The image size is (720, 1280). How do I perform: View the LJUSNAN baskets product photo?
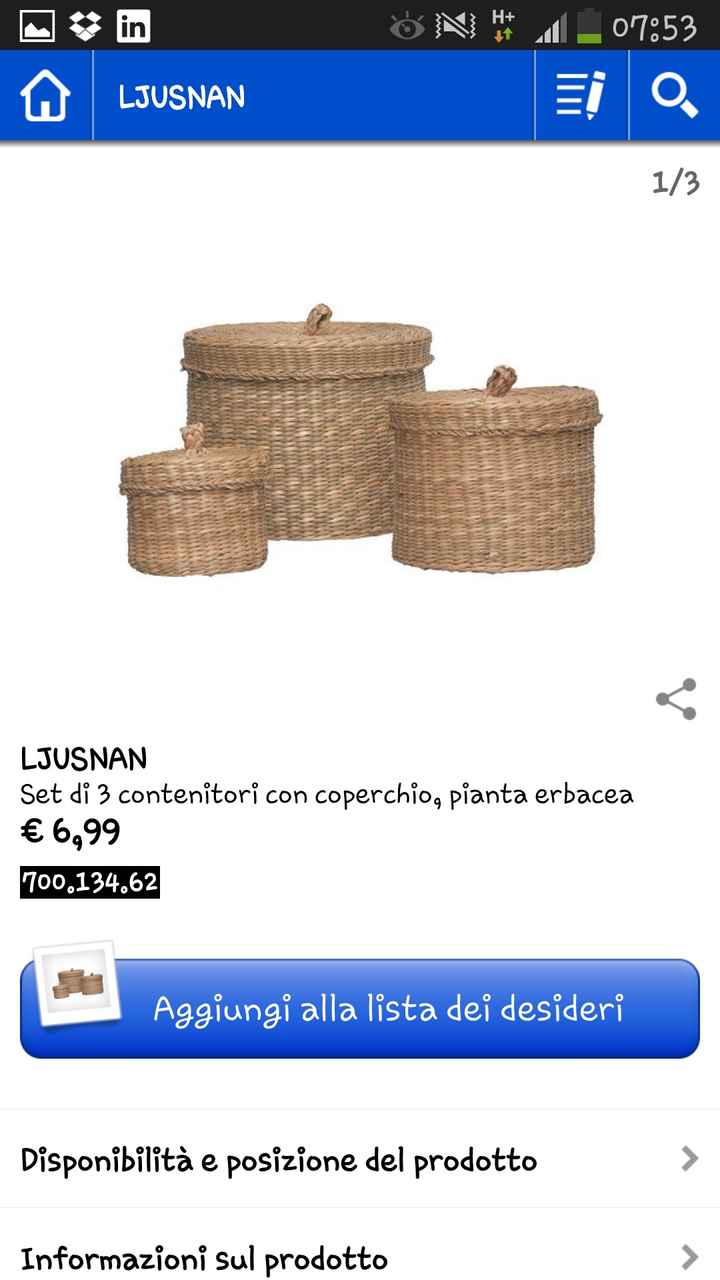pos(360,440)
